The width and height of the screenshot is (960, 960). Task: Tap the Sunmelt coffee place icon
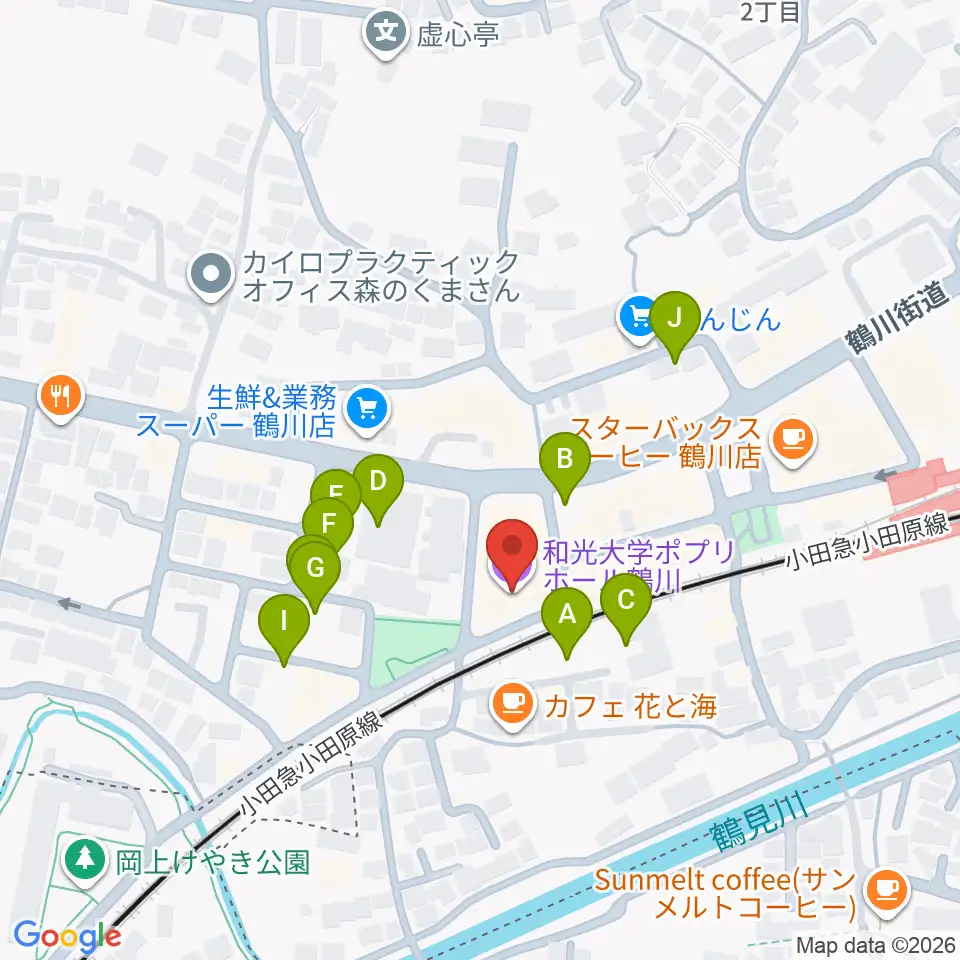click(x=887, y=892)
